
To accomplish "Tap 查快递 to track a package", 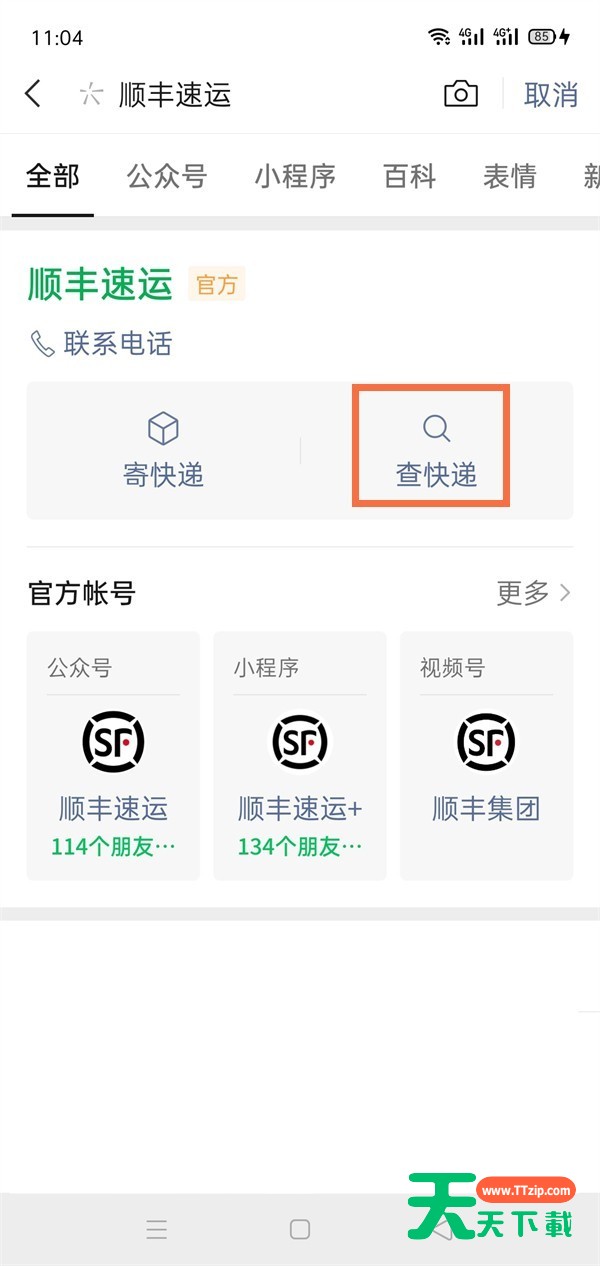I will [x=436, y=450].
